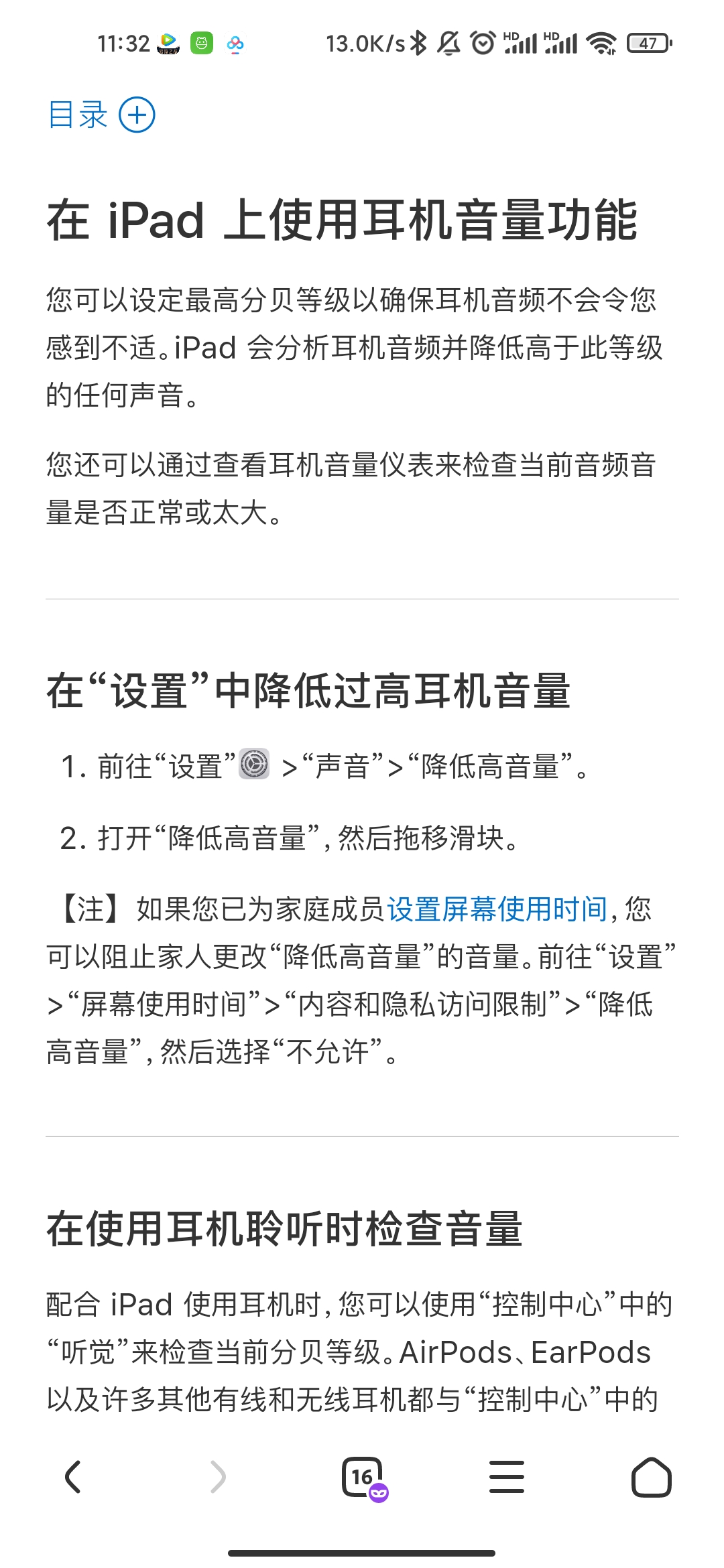Open the 设置屏幕使用时间 link
724x1568 pixels.
tap(497, 909)
